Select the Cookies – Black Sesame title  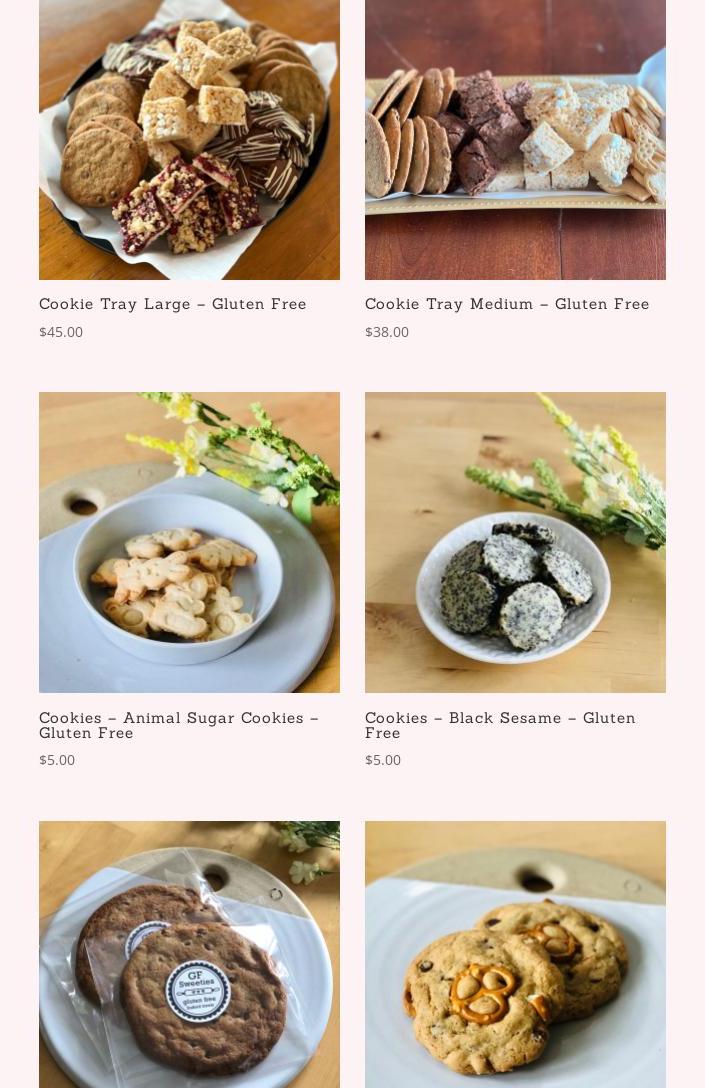coord(500,725)
